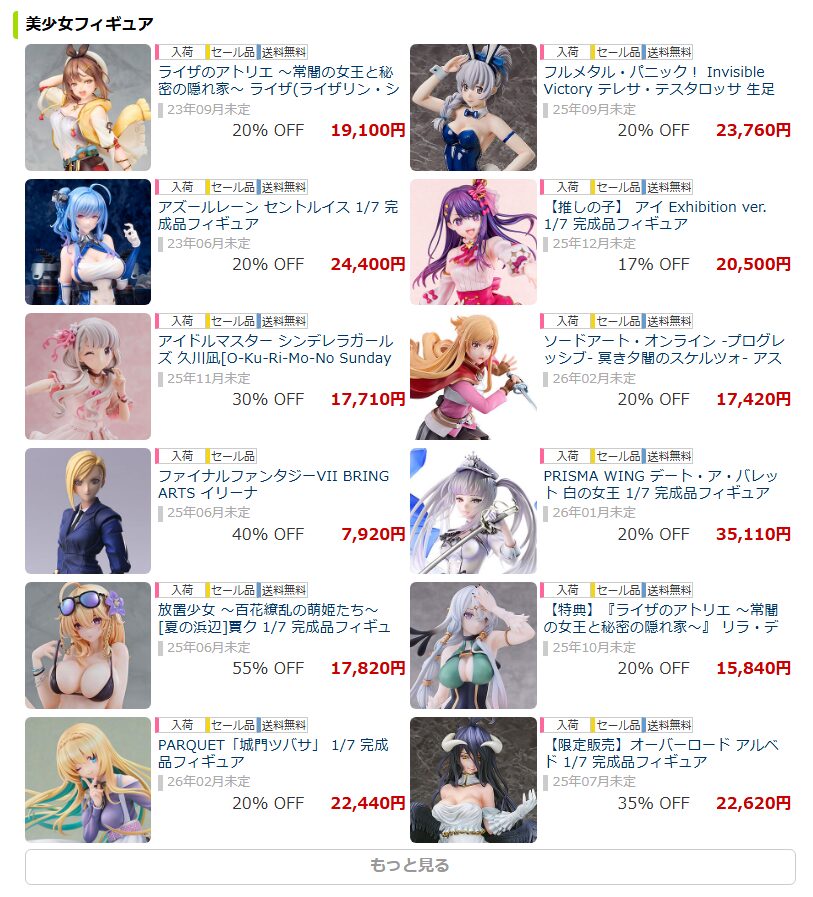The width and height of the screenshot is (813, 897).
Task: View ファイナルファンタジーVII BRING ARTS イリーナ
Action: [273, 484]
